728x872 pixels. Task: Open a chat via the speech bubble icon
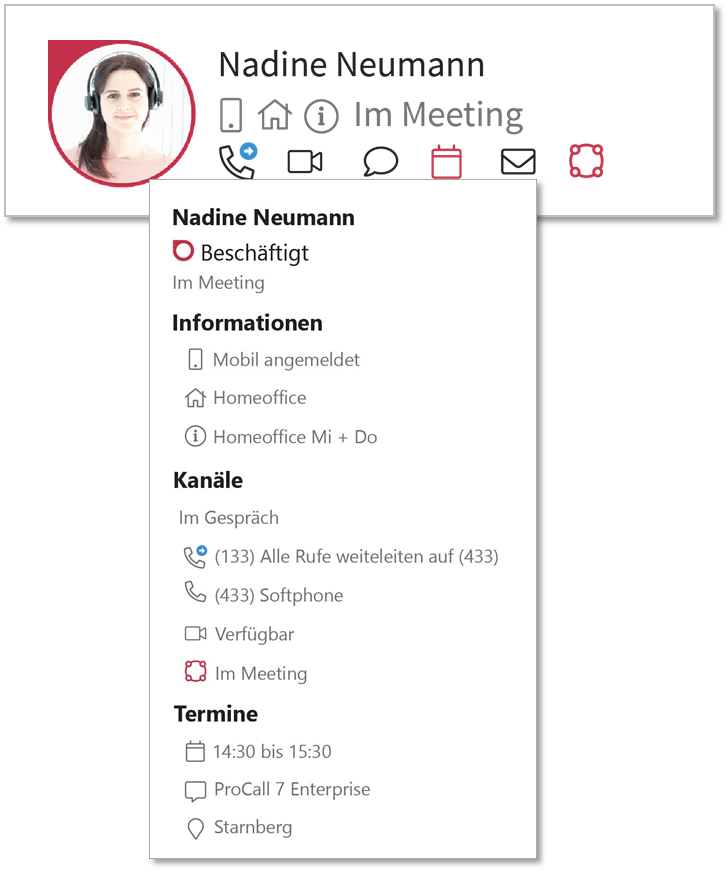pyautogui.click(x=379, y=161)
